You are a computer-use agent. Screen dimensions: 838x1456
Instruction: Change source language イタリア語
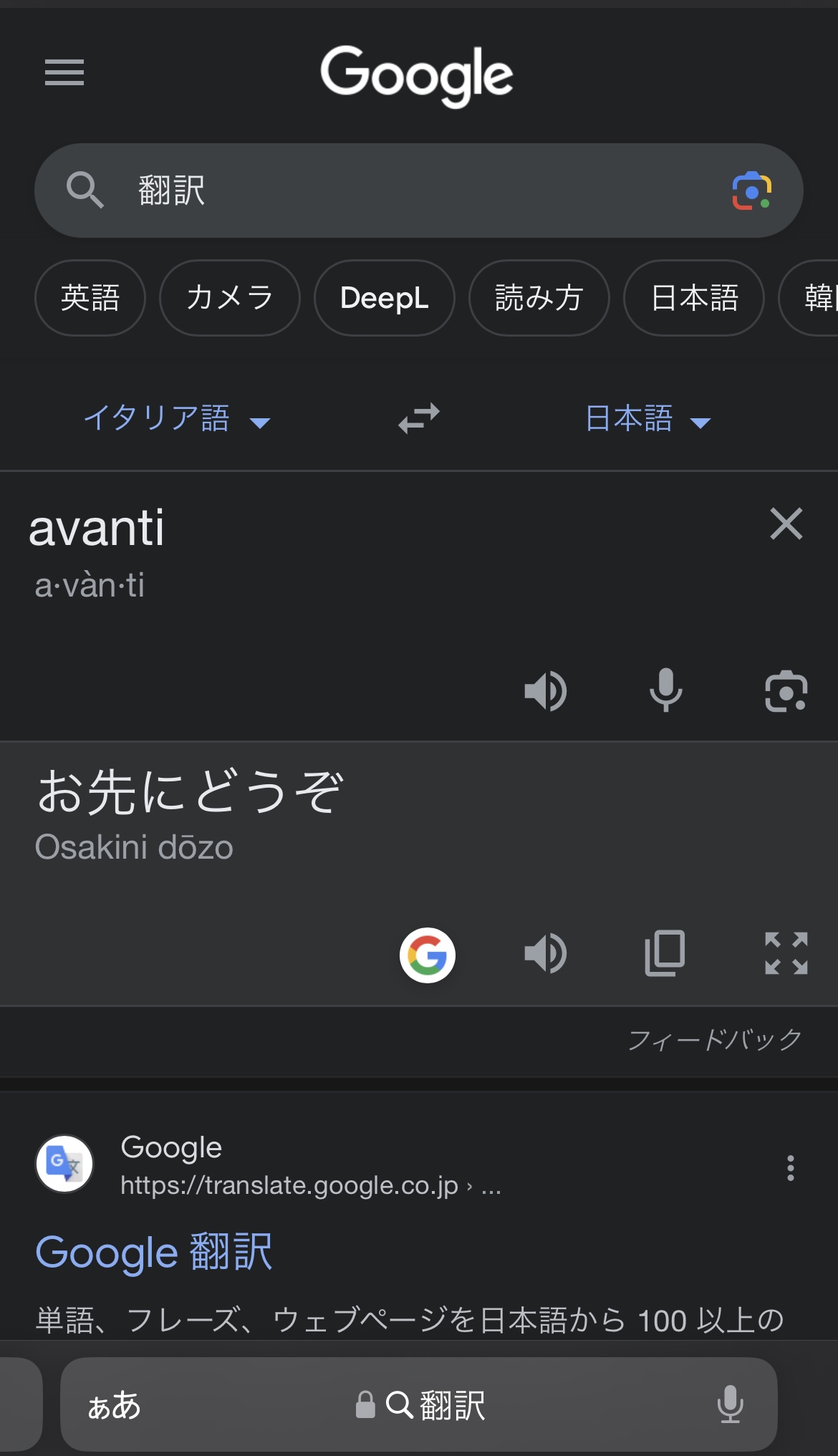tap(176, 419)
